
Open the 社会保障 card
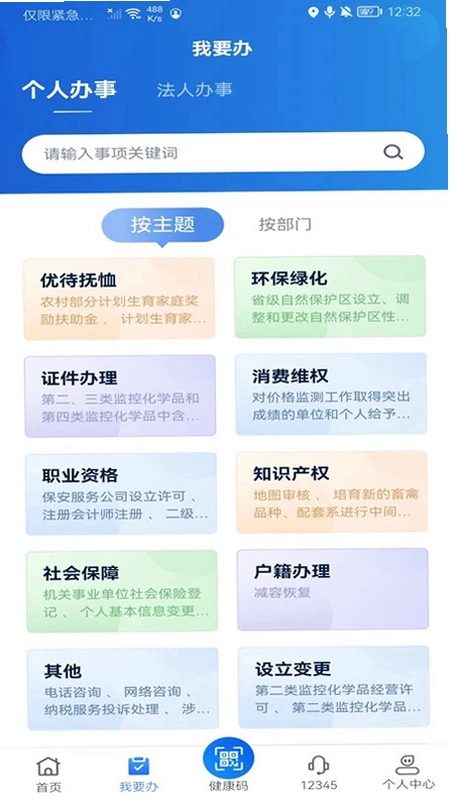point(122,591)
